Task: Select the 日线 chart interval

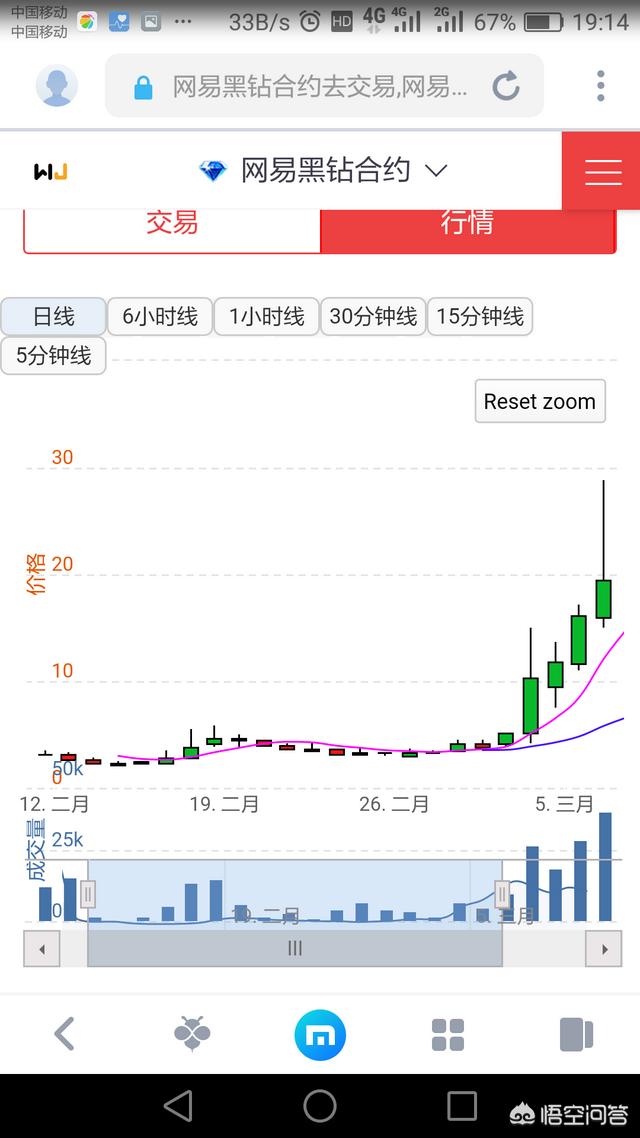Action: 53,317
